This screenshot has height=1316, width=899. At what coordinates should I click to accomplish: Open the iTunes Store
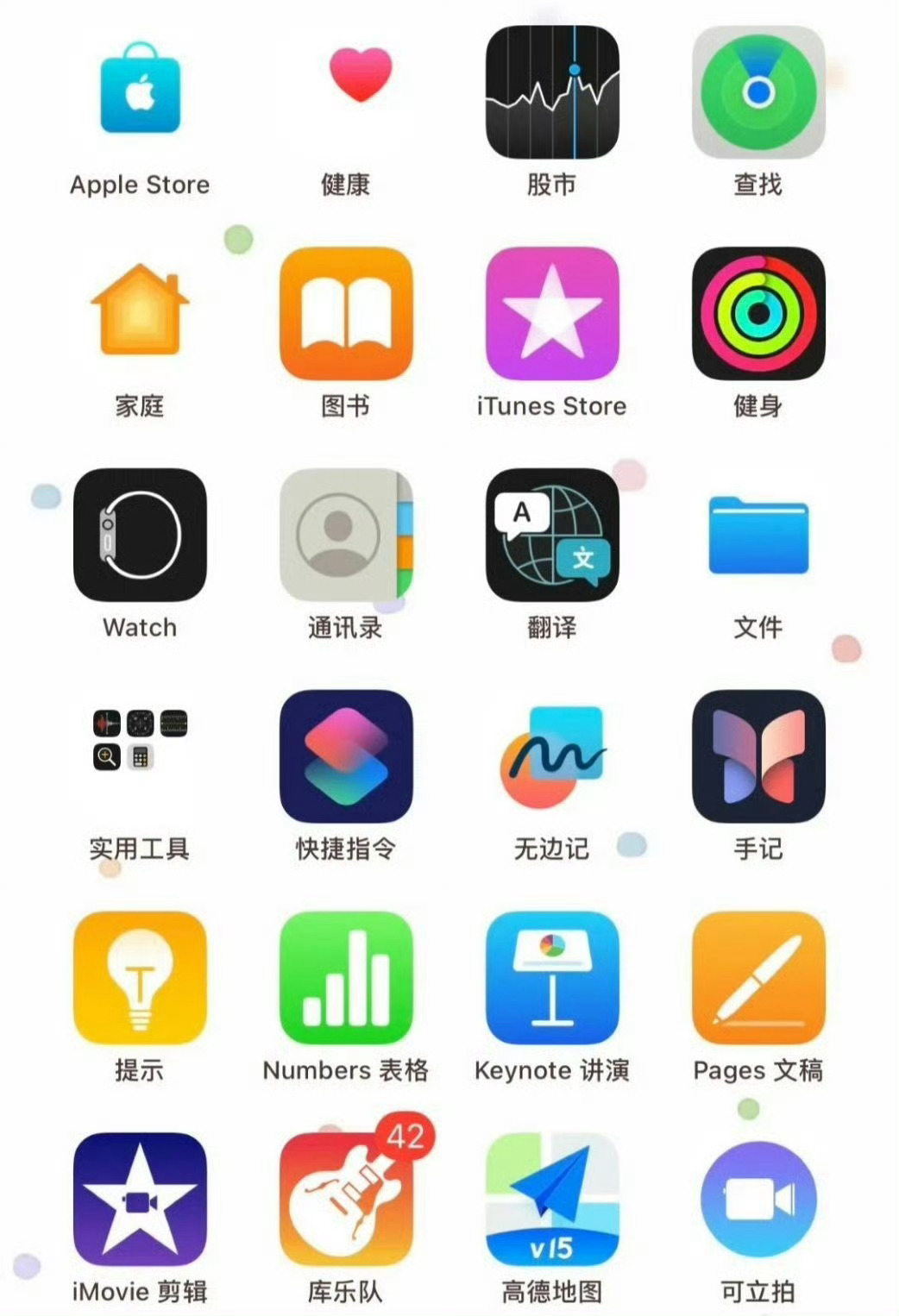pyautogui.click(x=551, y=313)
